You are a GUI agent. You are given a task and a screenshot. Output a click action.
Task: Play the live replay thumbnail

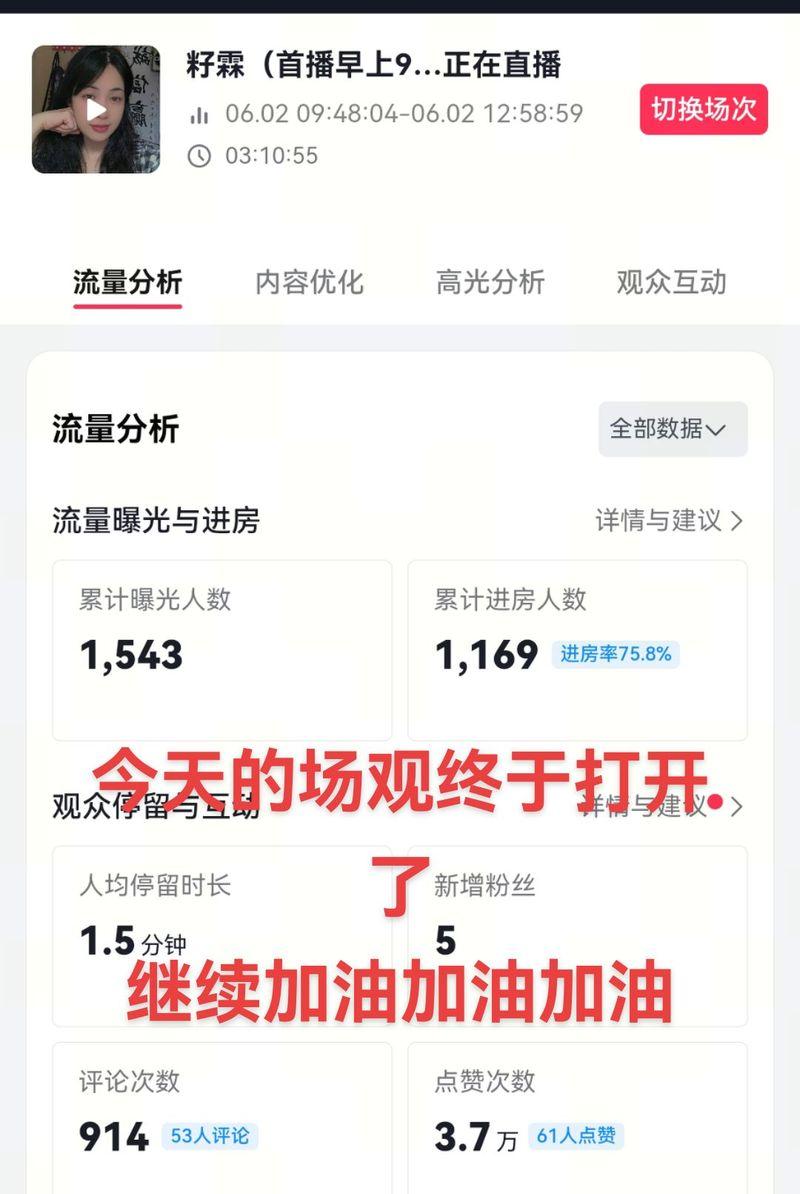click(x=96, y=109)
